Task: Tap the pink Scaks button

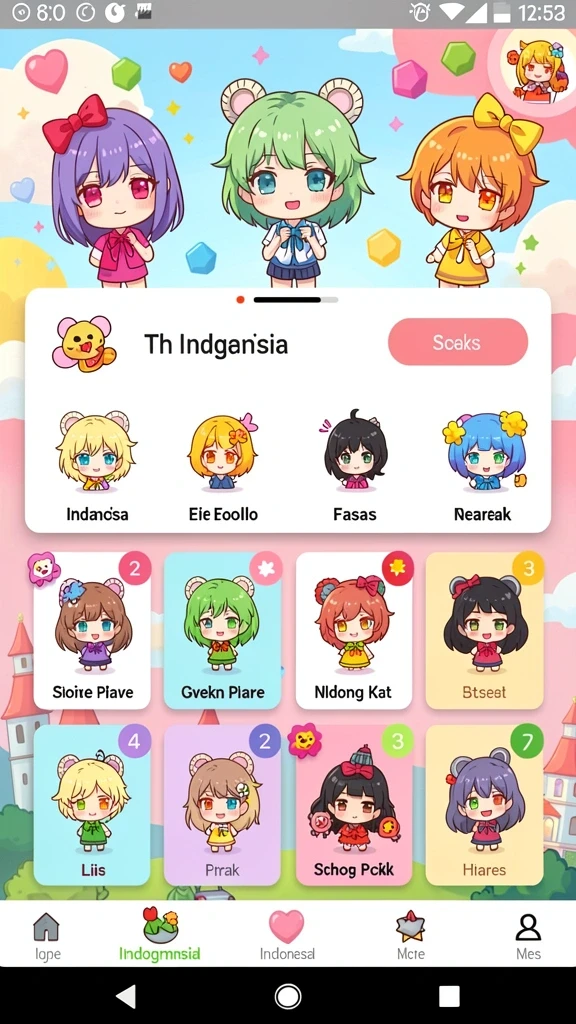Action: click(458, 342)
